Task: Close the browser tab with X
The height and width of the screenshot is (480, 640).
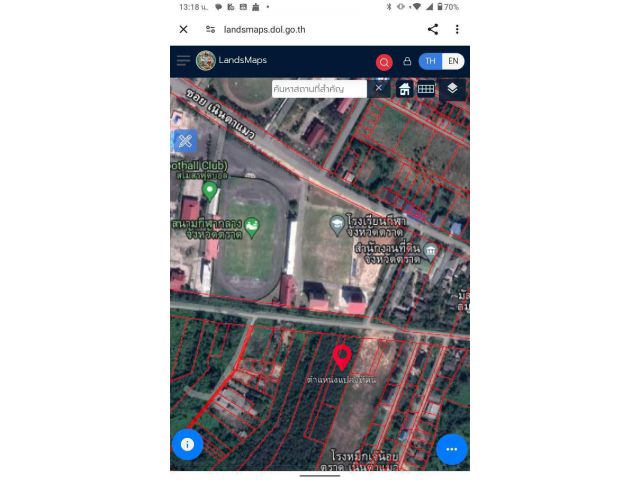Action: 183,30
